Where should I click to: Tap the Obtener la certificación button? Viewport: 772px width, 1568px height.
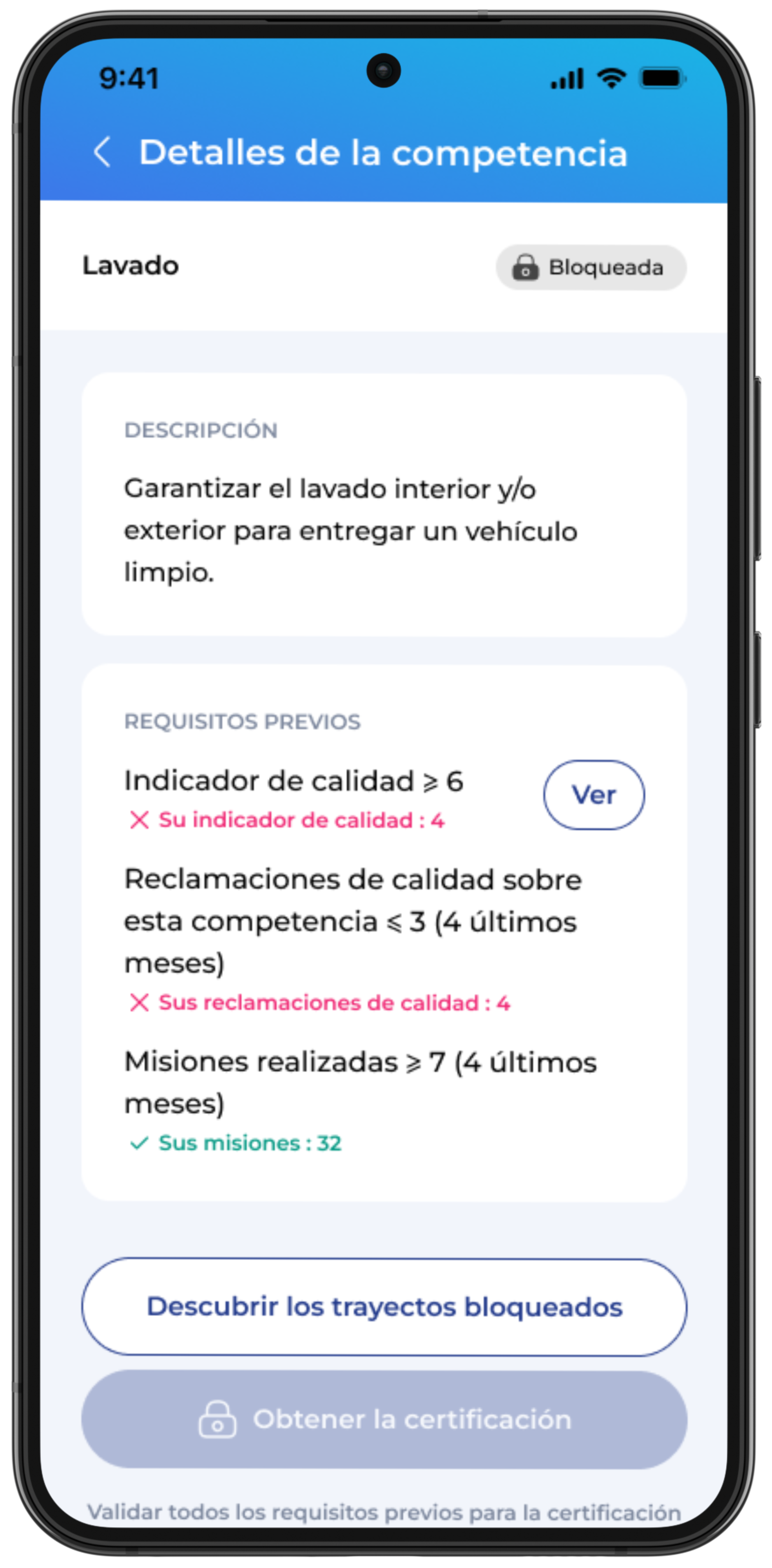click(384, 1419)
